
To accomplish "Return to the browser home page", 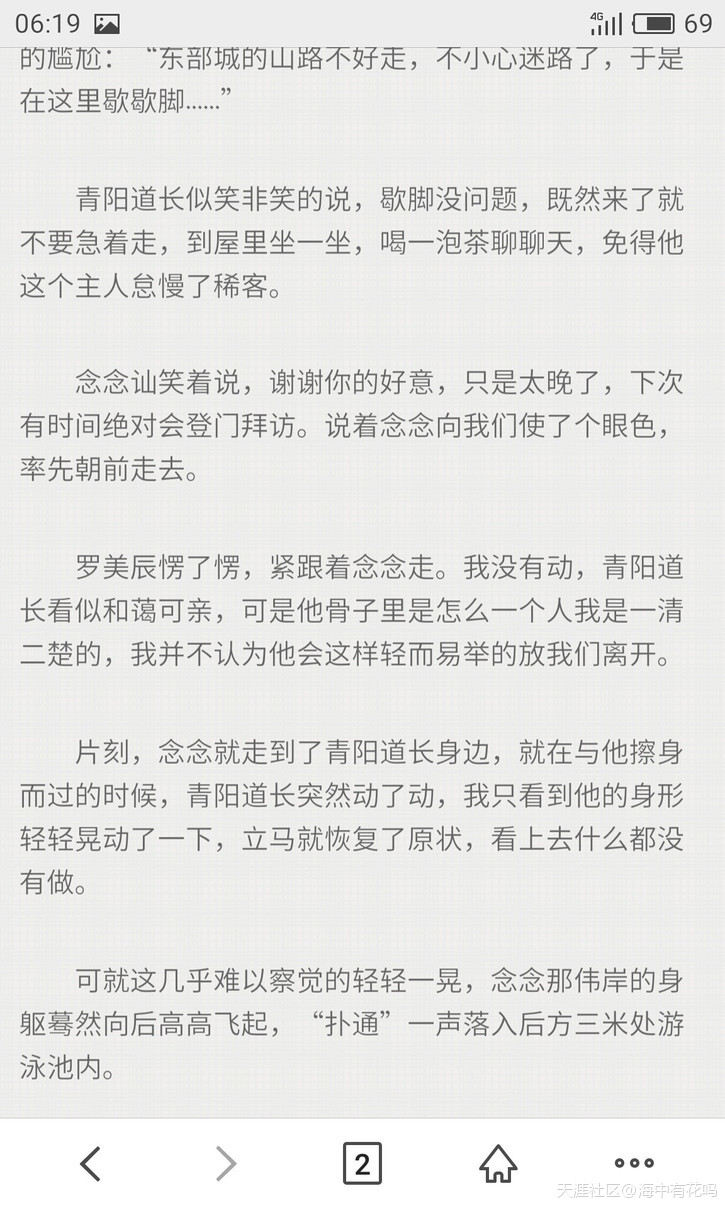I will click(x=498, y=1163).
